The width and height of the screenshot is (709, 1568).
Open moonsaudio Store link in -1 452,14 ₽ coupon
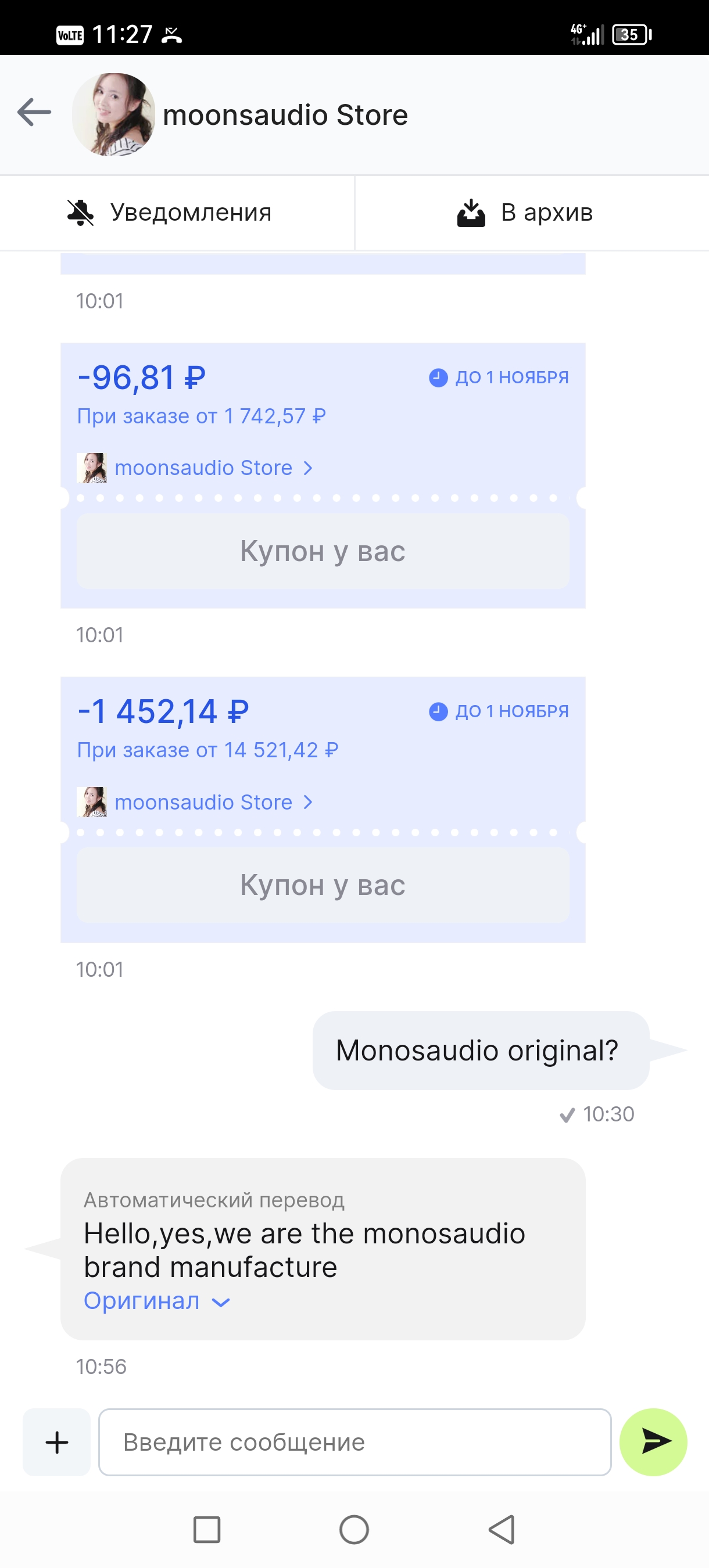pyautogui.click(x=203, y=801)
